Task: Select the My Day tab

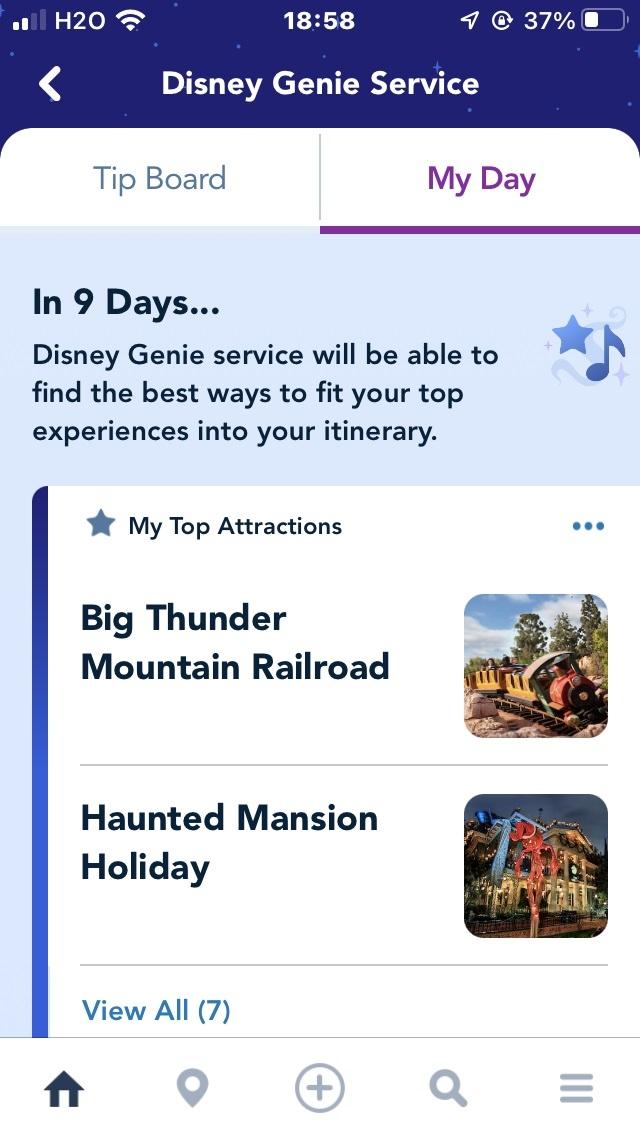Action: [481, 178]
